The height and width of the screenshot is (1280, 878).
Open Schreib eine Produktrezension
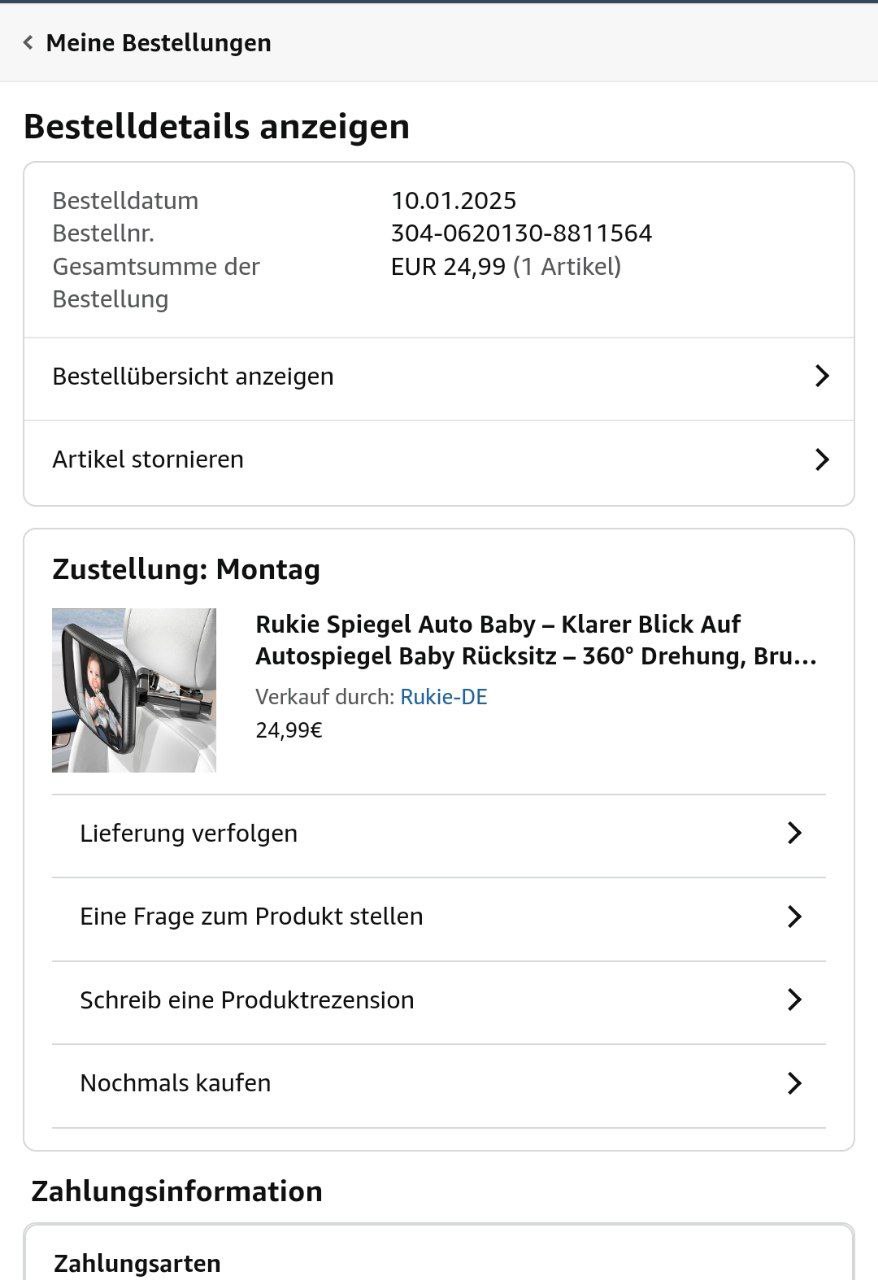click(439, 1000)
